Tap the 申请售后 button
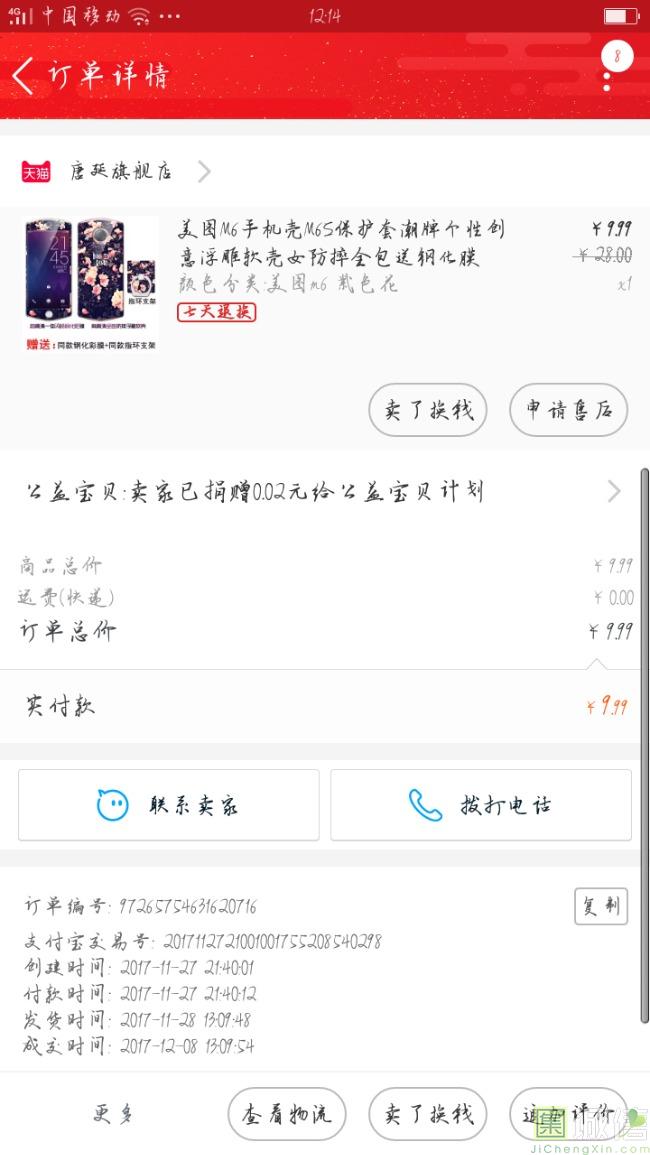Screen dimensions: 650x1155 (x=568, y=410)
